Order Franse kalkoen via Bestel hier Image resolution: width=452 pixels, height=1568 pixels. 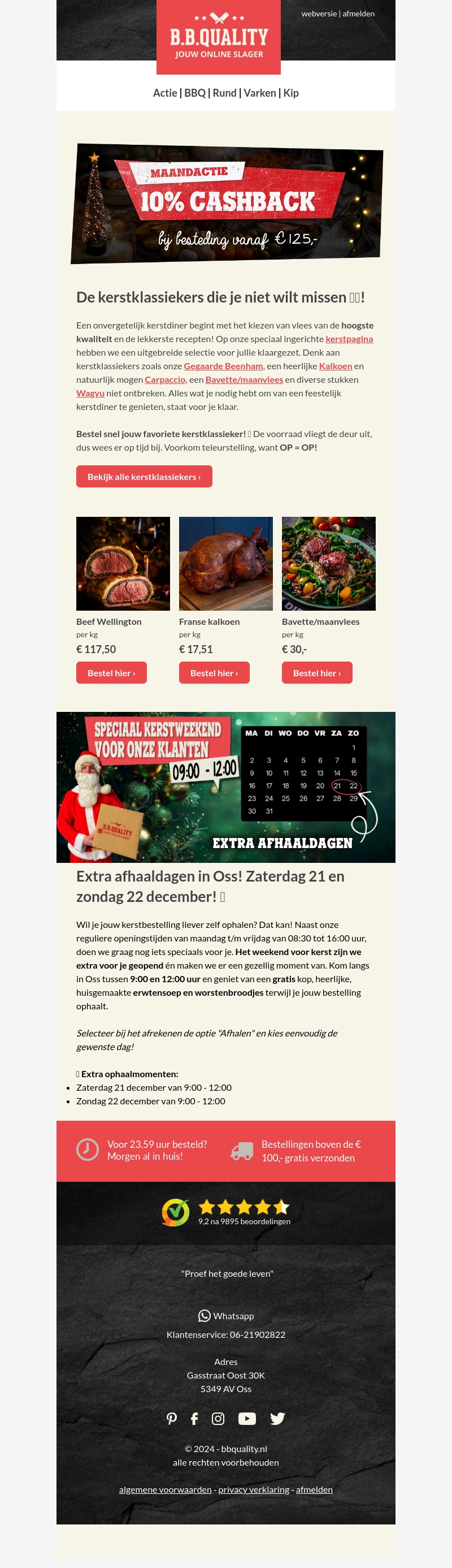point(214,673)
